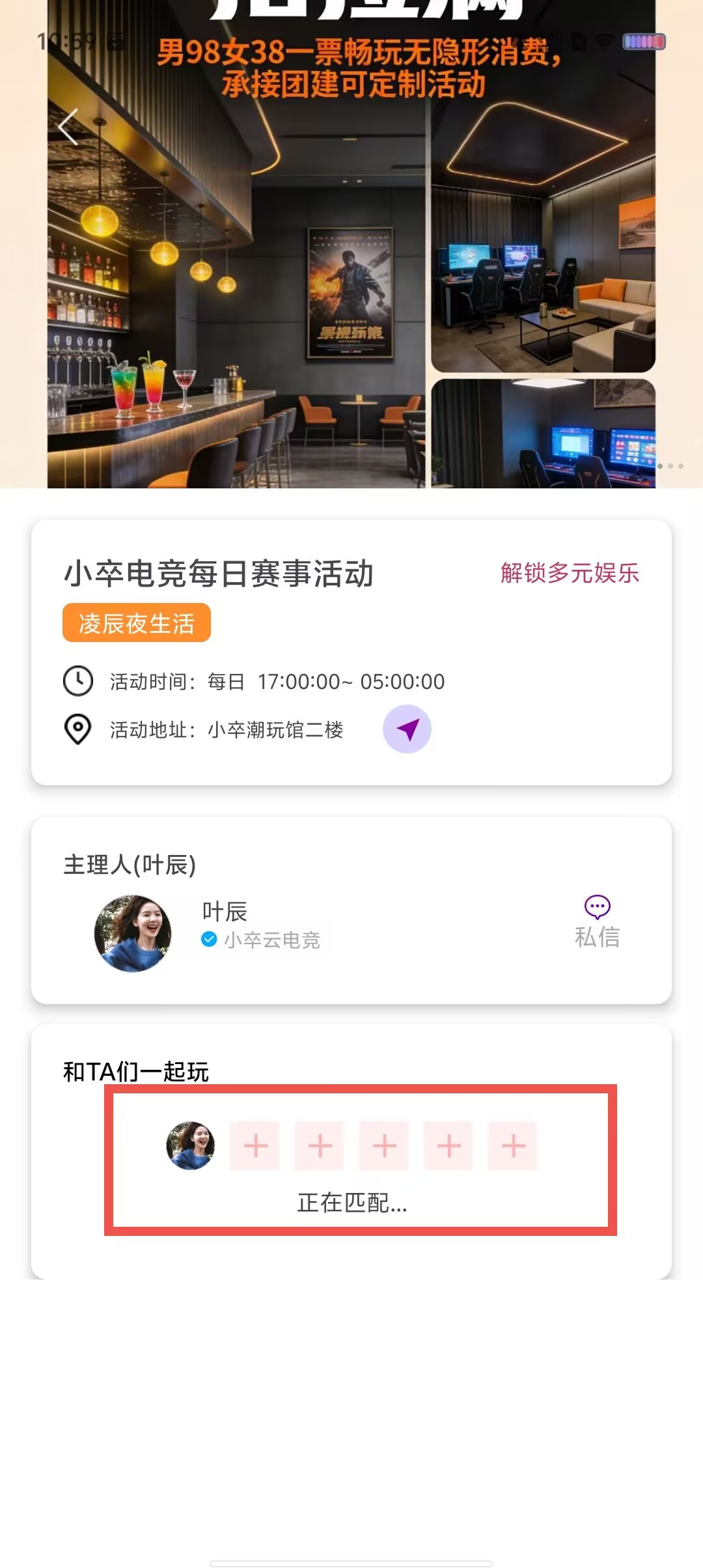View the event banner image
The image size is (703, 1568).
(351, 244)
